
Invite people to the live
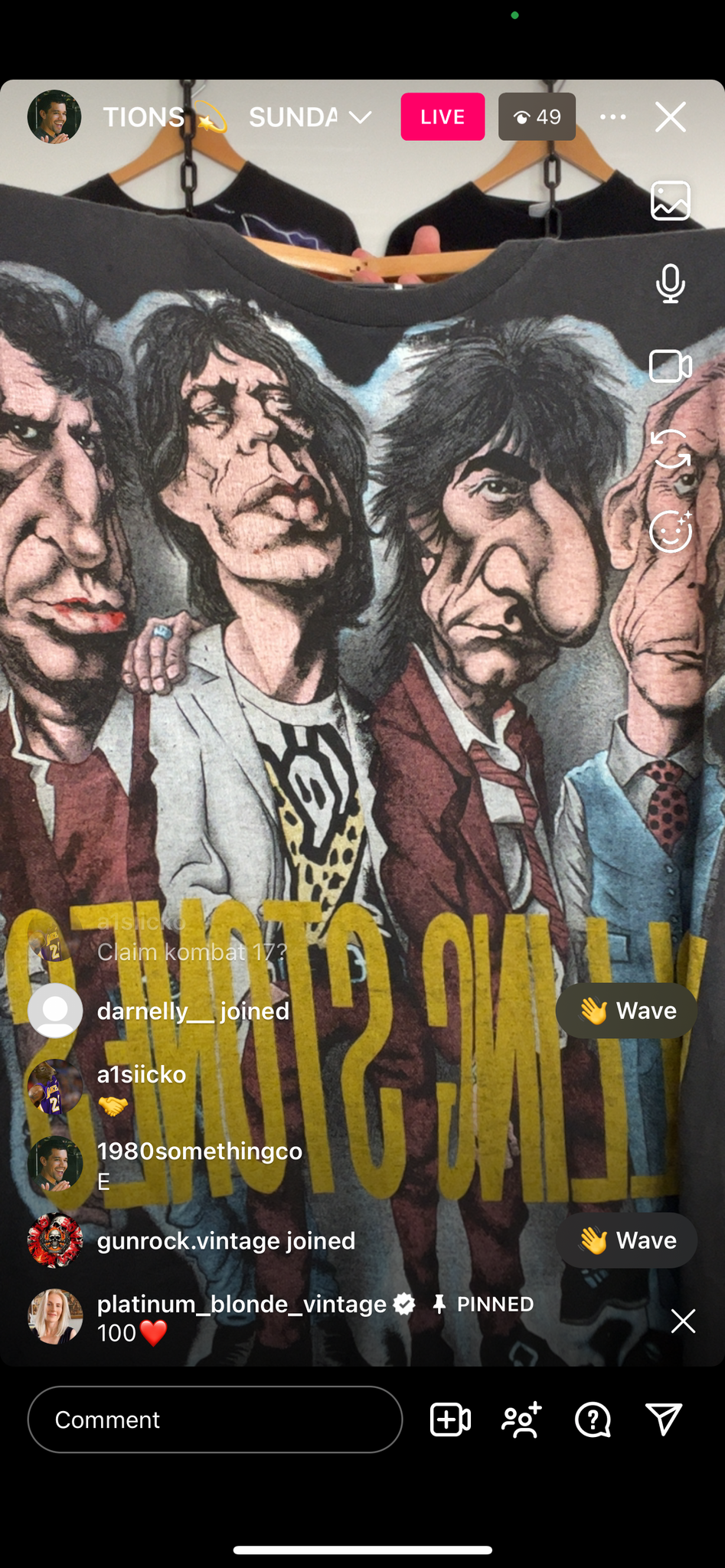(521, 1419)
